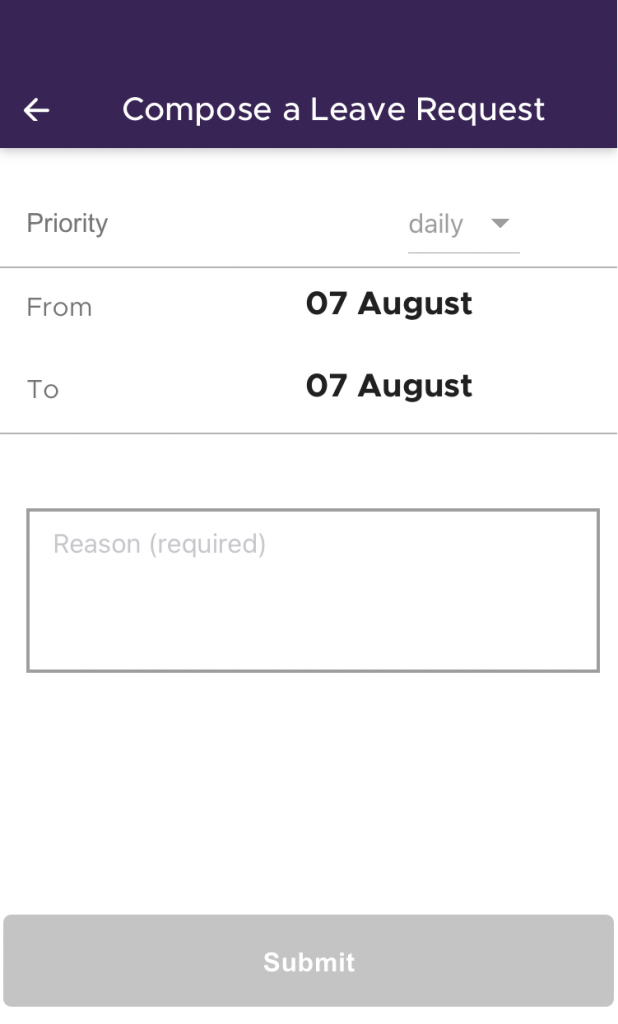
Task: Focus the Reason (required) text box
Action: [x=313, y=590]
